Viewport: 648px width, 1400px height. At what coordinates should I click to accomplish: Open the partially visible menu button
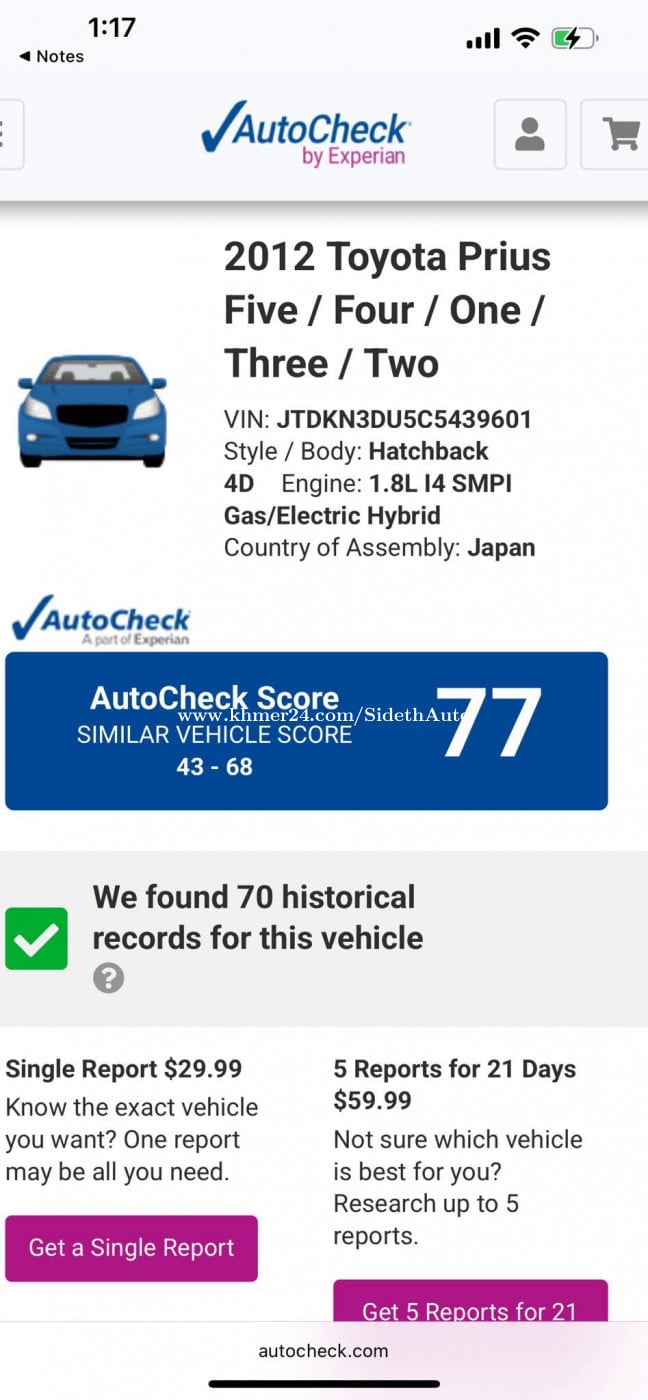pyautogui.click(x=8, y=134)
